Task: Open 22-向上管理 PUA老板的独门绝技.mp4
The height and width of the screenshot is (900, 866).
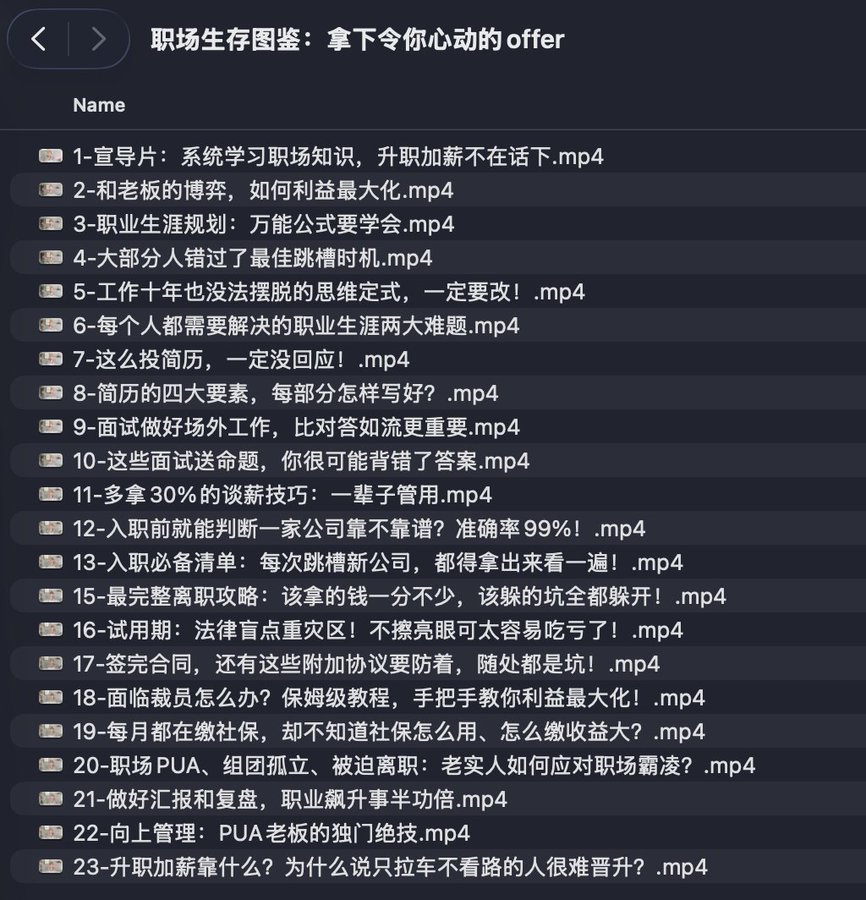Action: (x=271, y=834)
